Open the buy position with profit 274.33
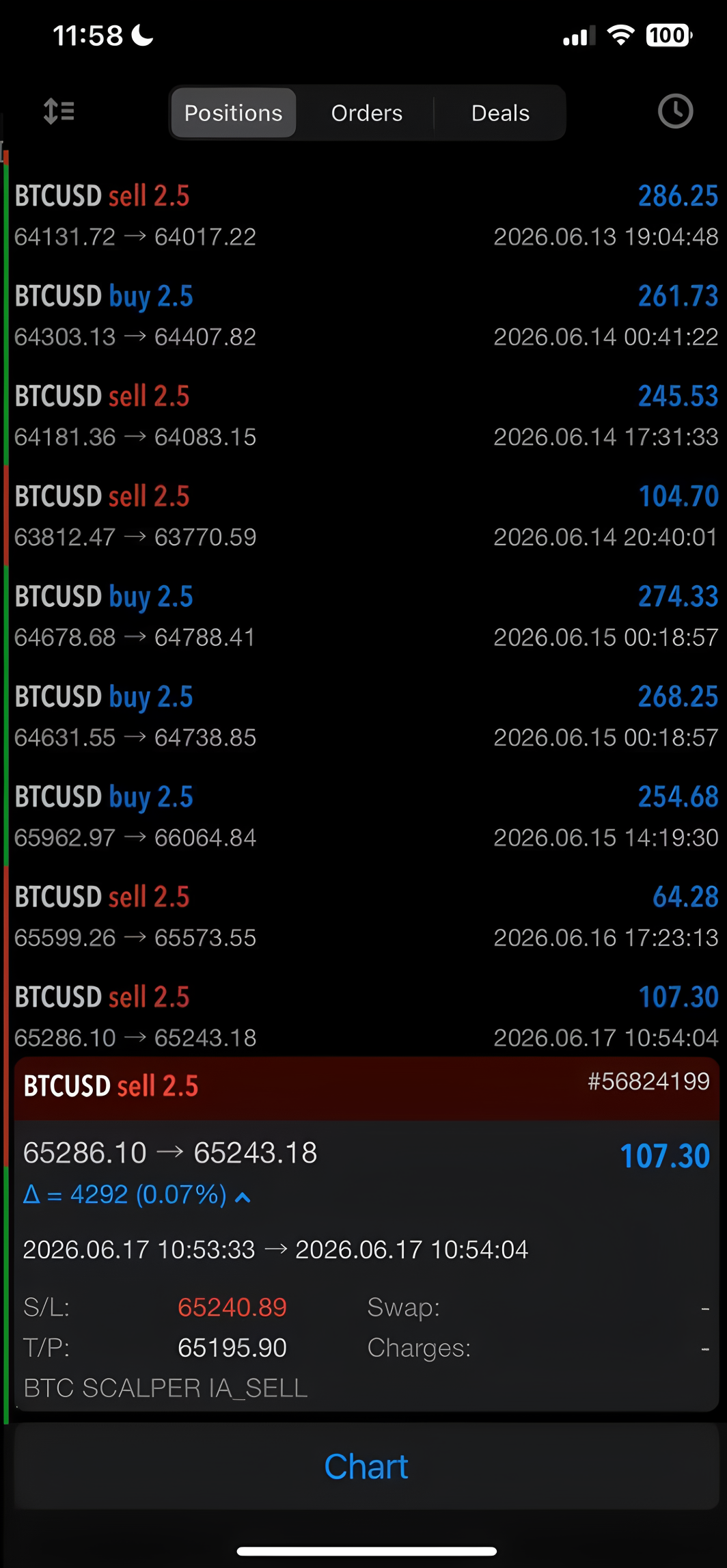Image resolution: width=727 pixels, height=1568 pixels. pos(366,616)
